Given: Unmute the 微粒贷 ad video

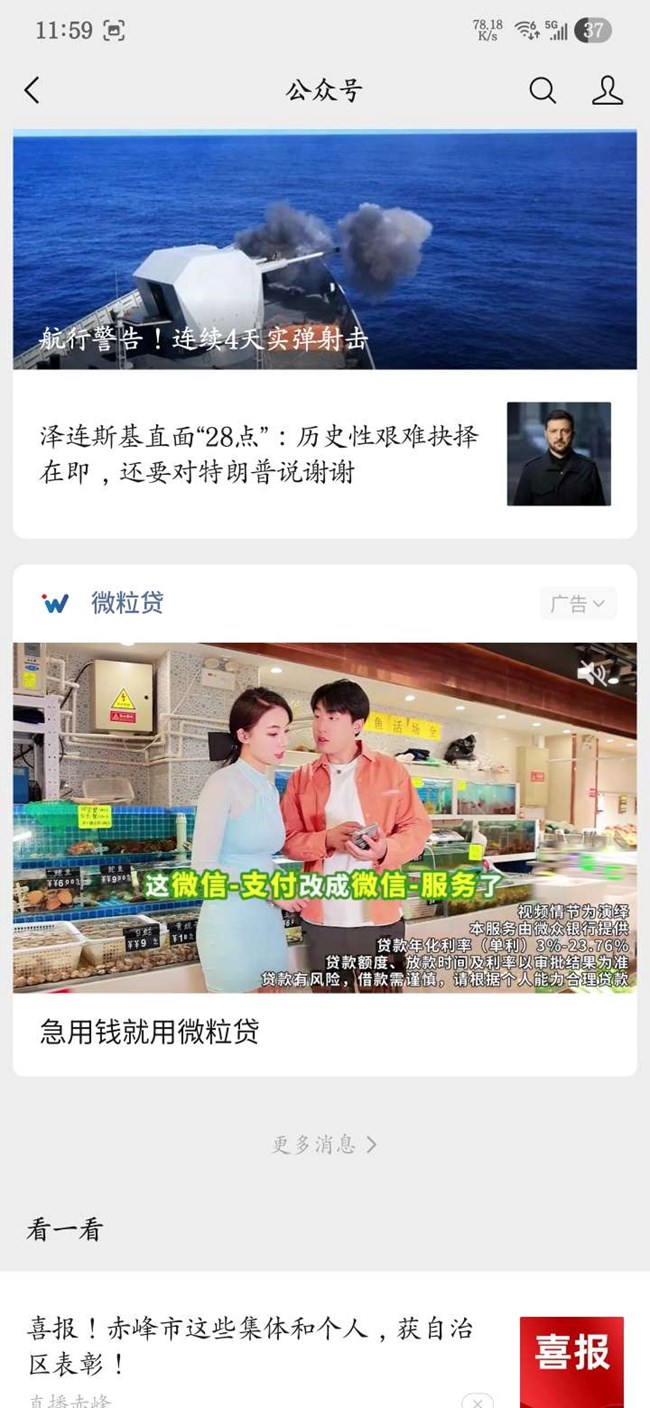Looking at the screenshot, I should pyautogui.click(x=592, y=672).
